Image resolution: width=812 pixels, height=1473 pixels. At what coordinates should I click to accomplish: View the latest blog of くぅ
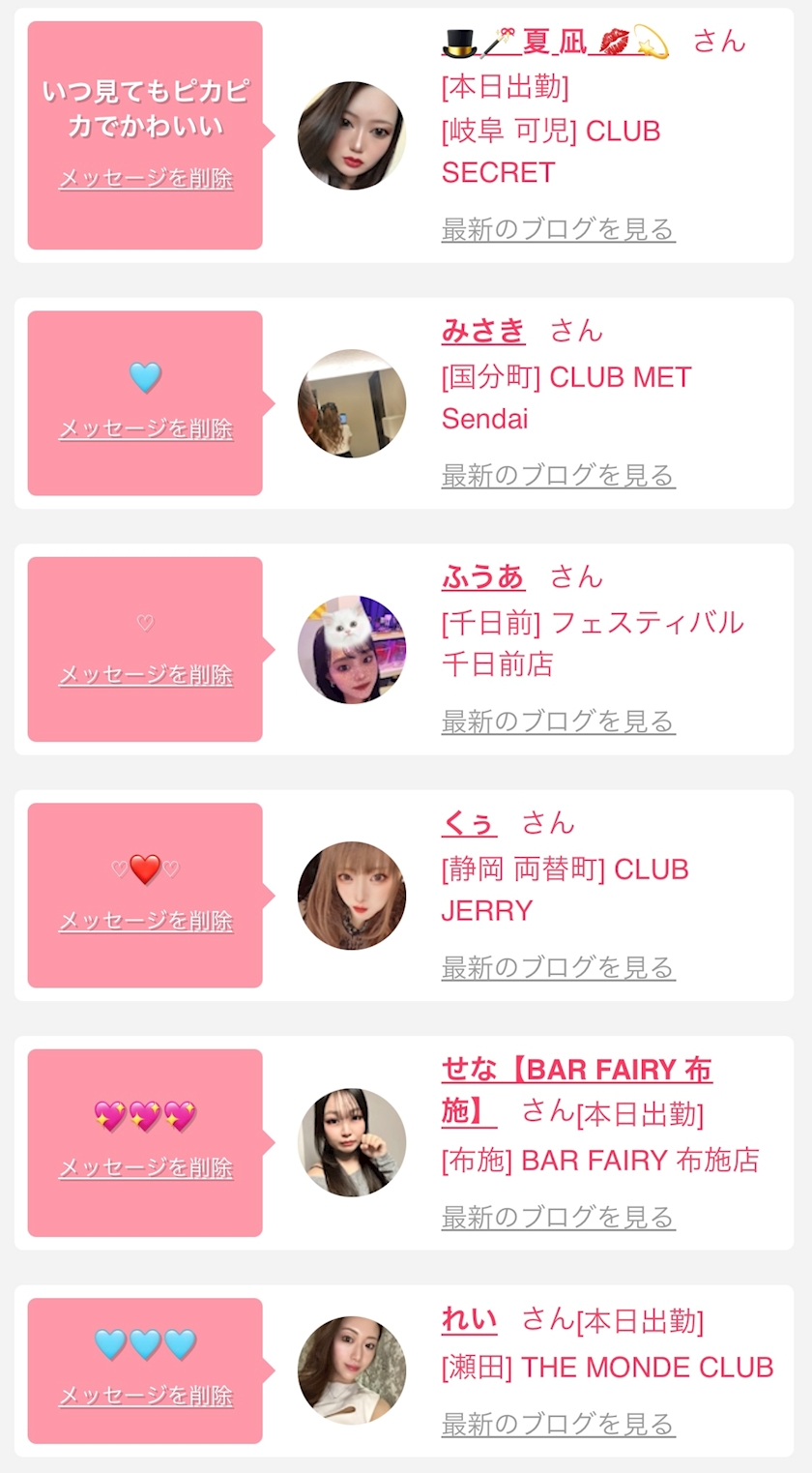(x=558, y=967)
